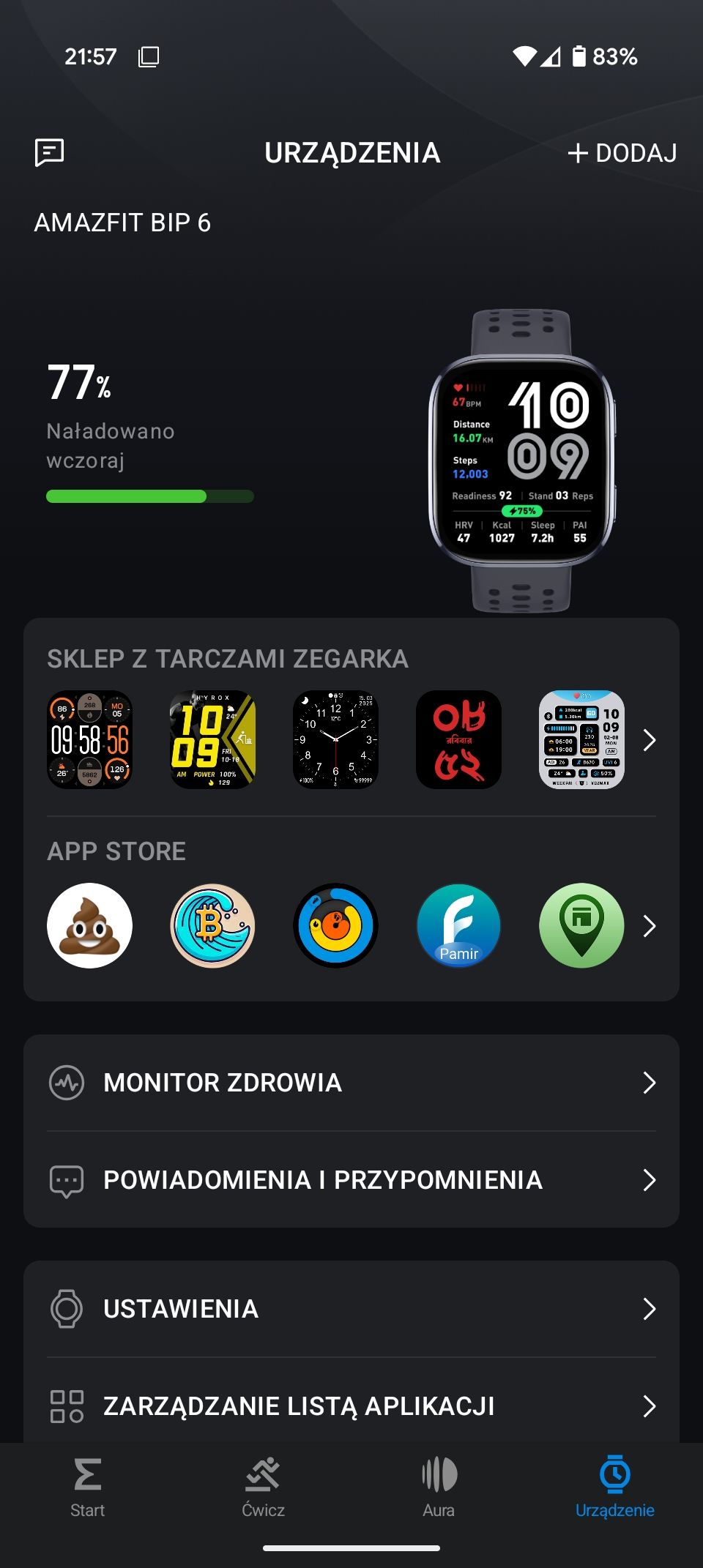The width and height of the screenshot is (703, 1568).
Task: Open Zarządzanie listą aplikacji
Action: click(x=351, y=1406)
